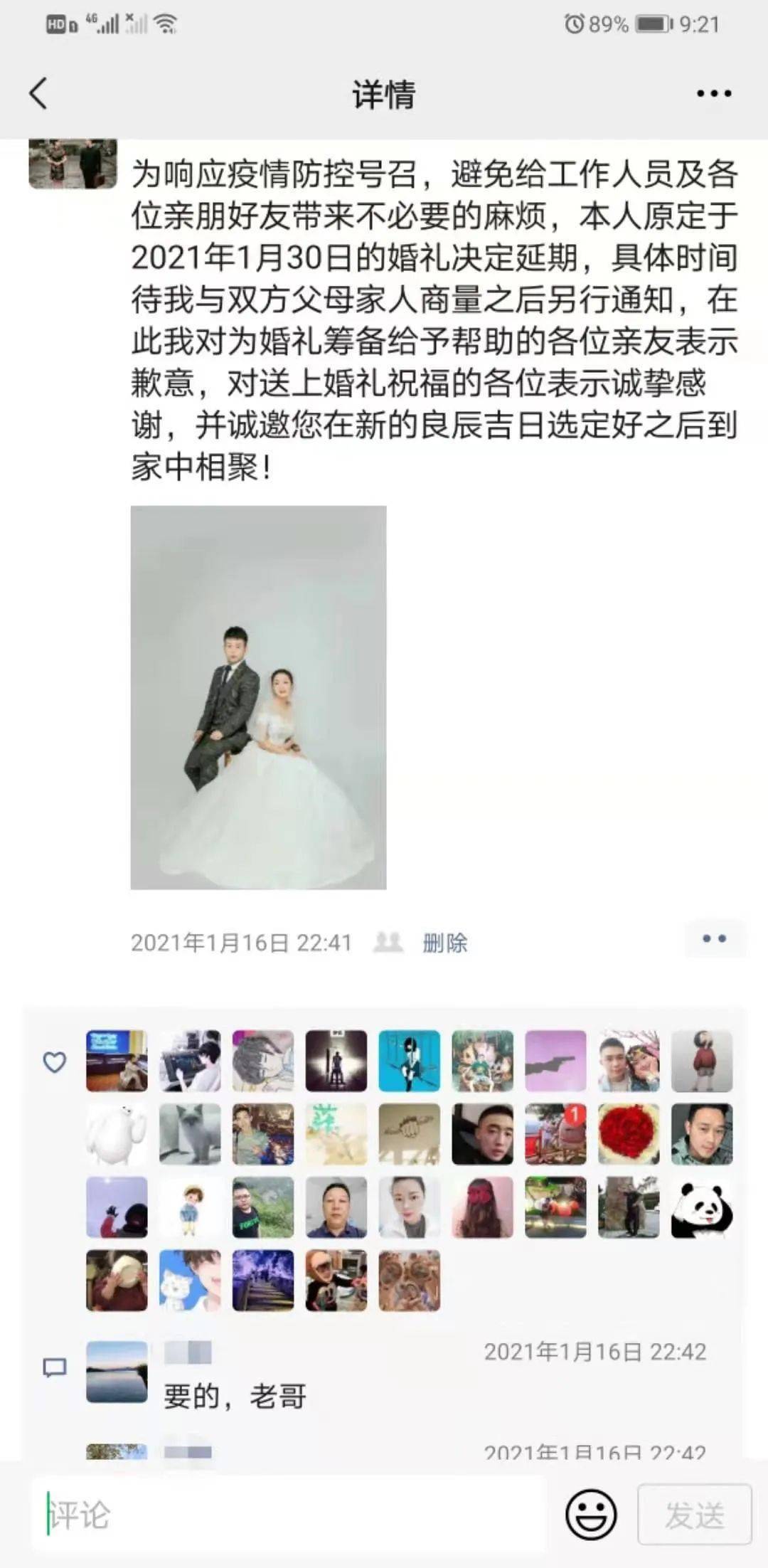Tap the poster's avatar at top
Image resolution: width=768 pixels, height=1568 pixels.
pos(73,164)
